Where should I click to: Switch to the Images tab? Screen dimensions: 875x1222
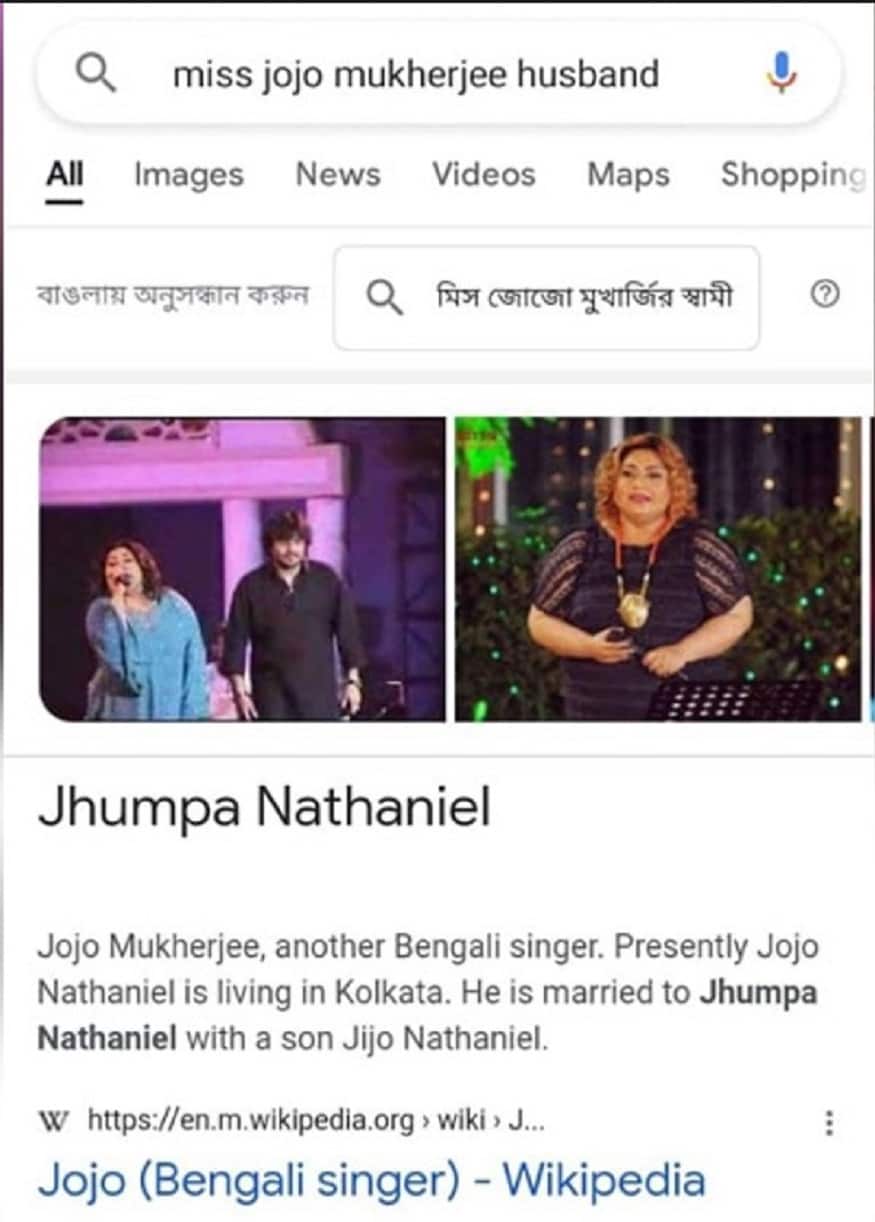[188, 175]
